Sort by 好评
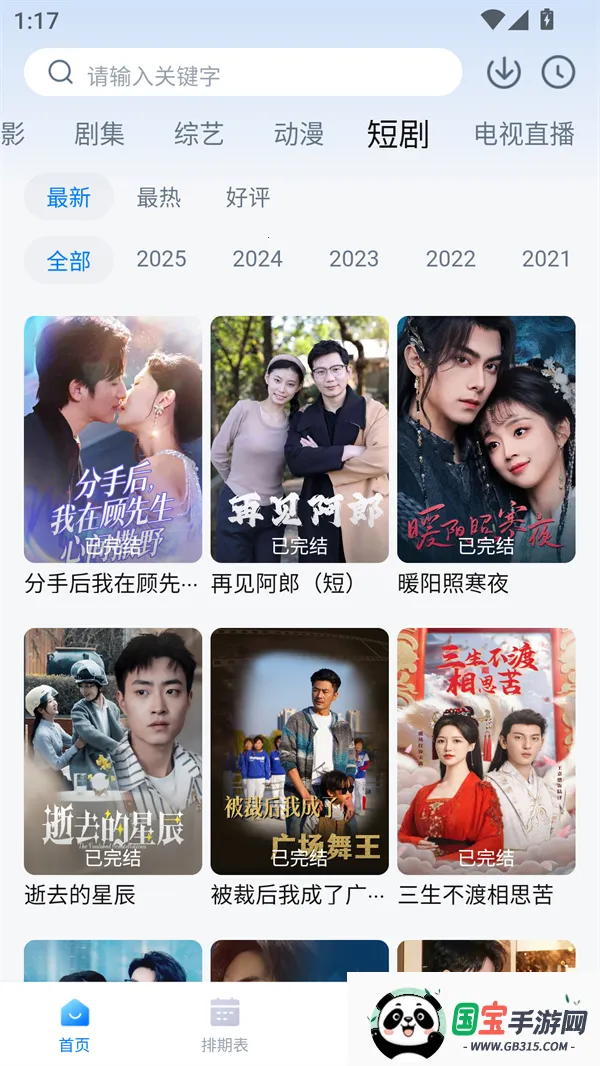The height and width of the screenshot is (1066, 600). pyautogui.click(x=248, y=197)
